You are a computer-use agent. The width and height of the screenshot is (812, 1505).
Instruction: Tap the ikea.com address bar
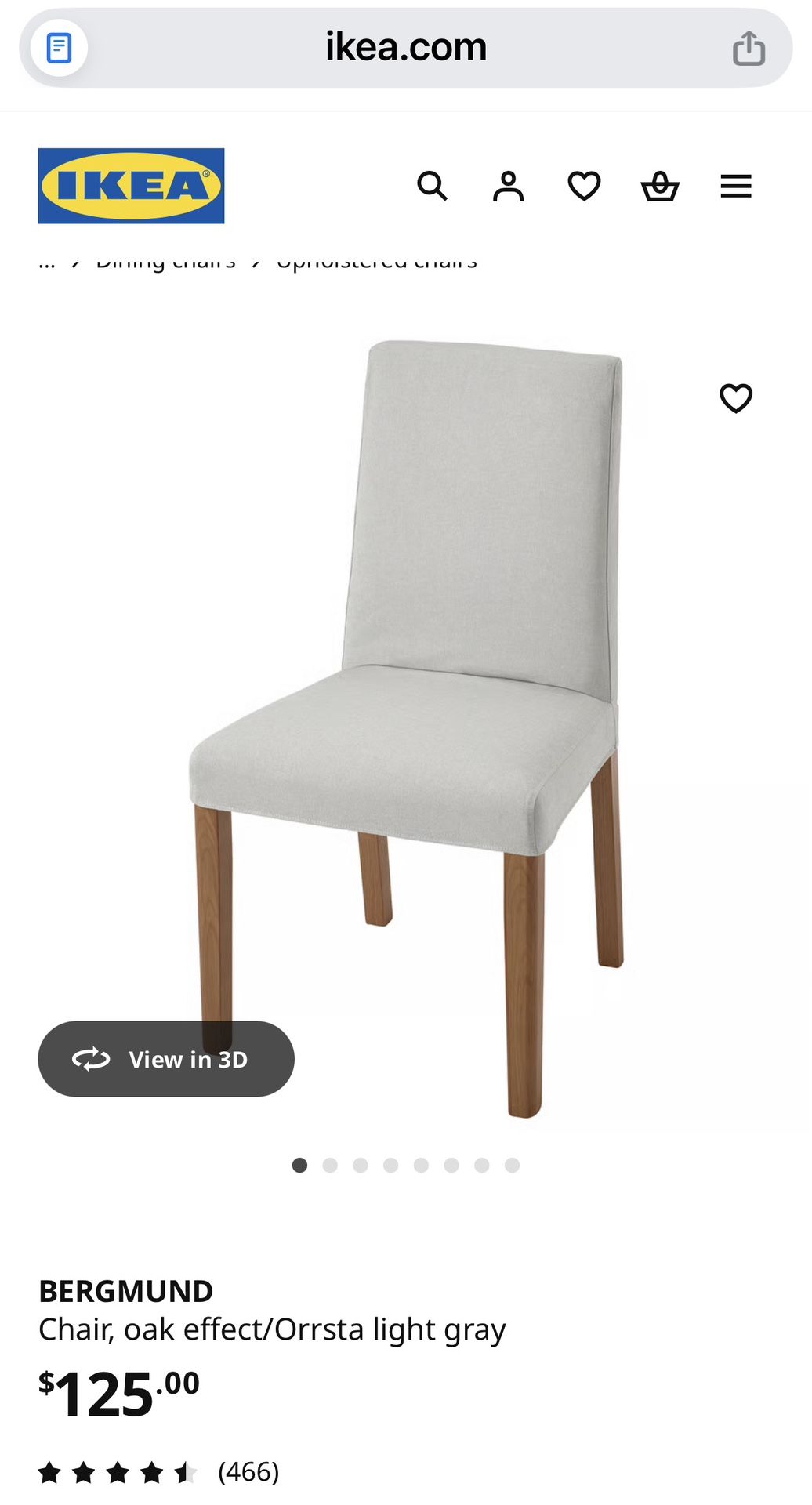[x=406, y=48]
